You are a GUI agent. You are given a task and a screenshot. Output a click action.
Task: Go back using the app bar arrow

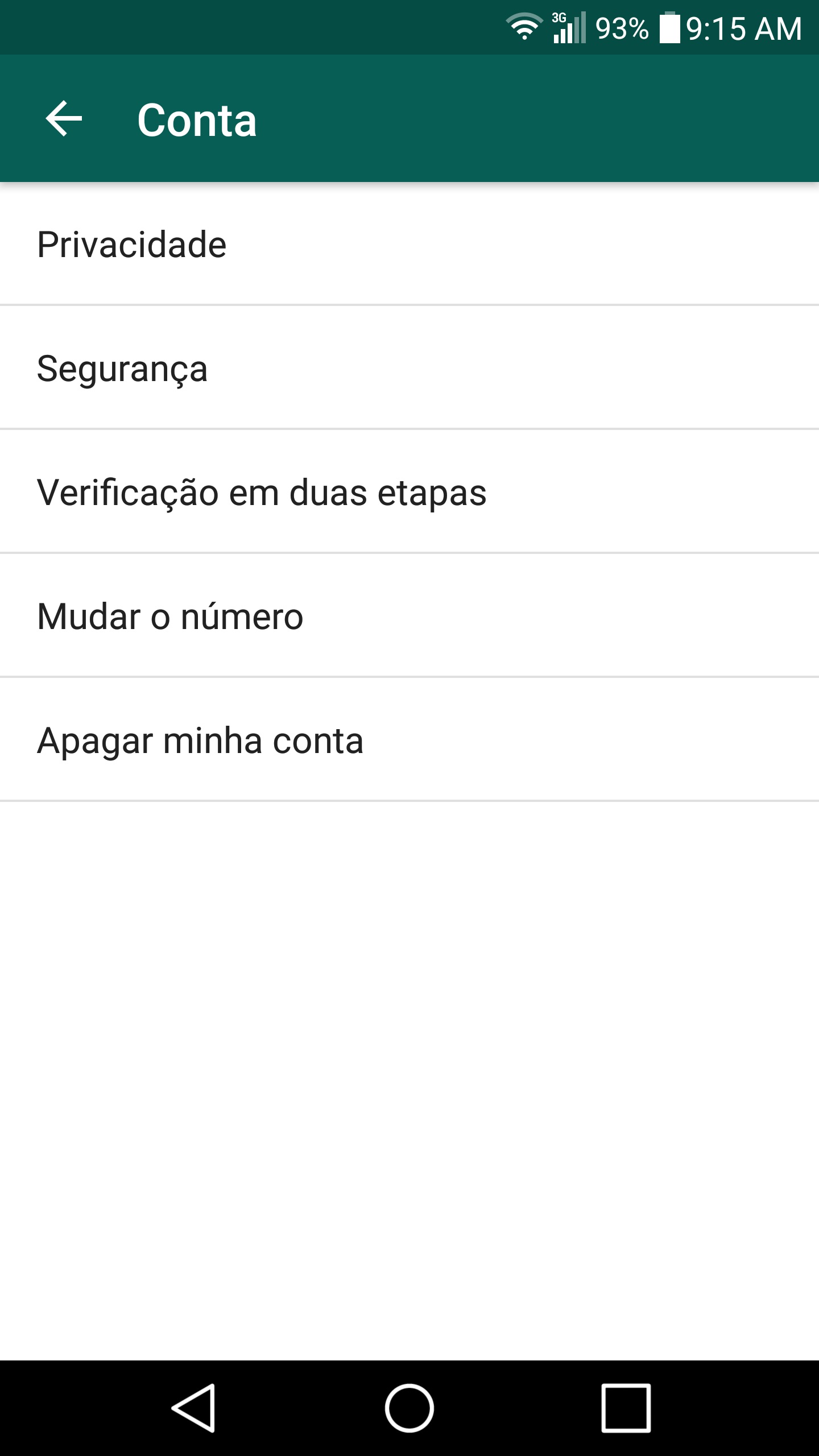tap(64, 119)
